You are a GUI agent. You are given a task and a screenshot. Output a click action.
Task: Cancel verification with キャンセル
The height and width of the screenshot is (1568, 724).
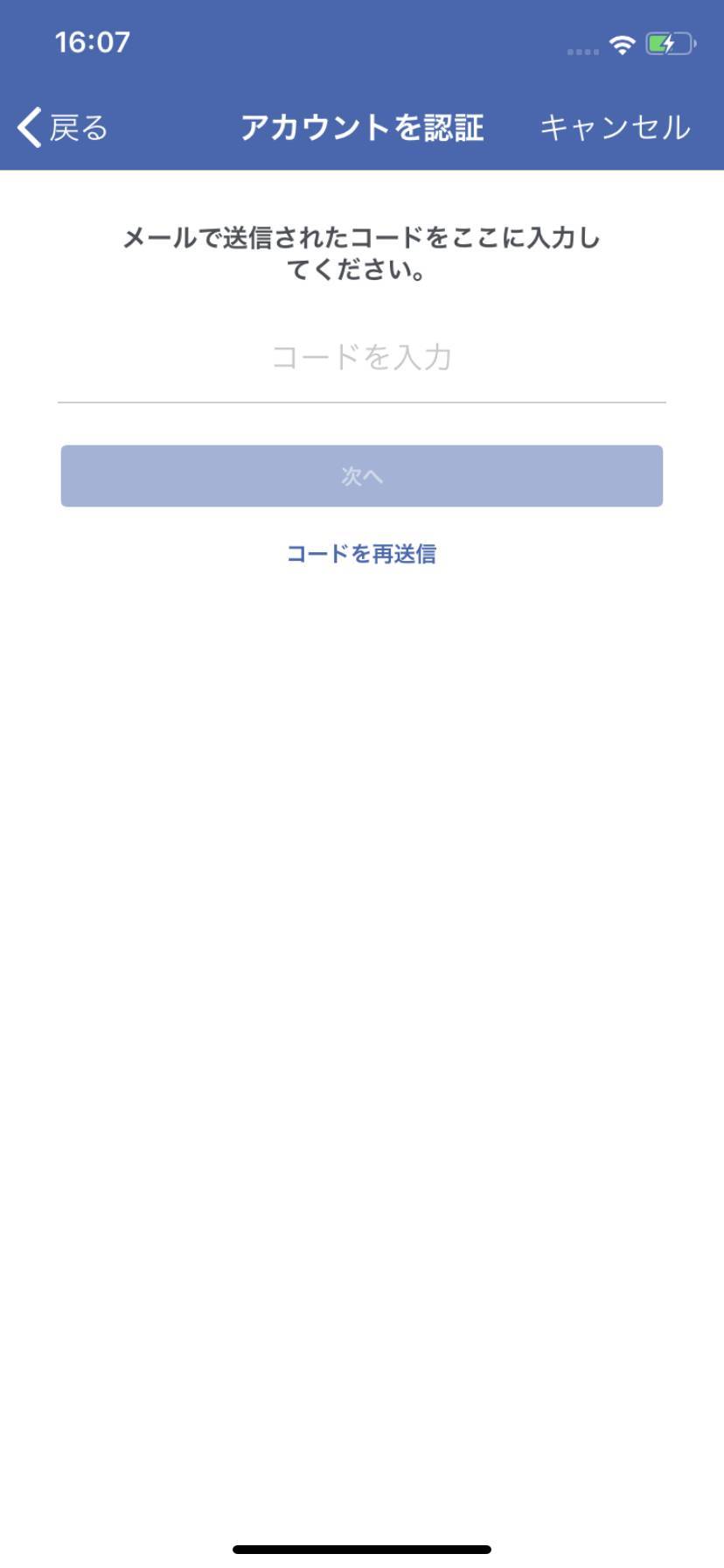615,128
